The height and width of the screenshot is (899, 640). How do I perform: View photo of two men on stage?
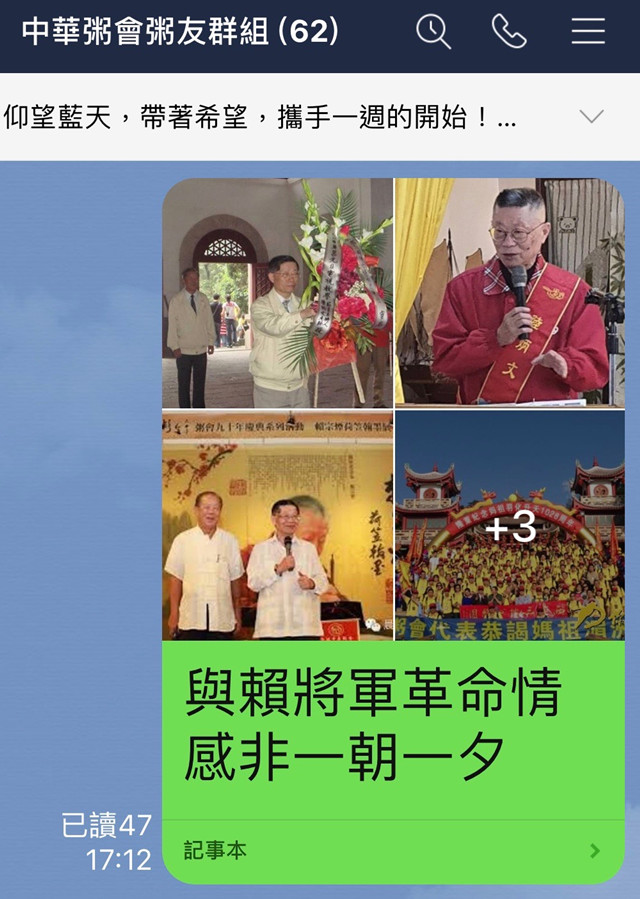277,525
